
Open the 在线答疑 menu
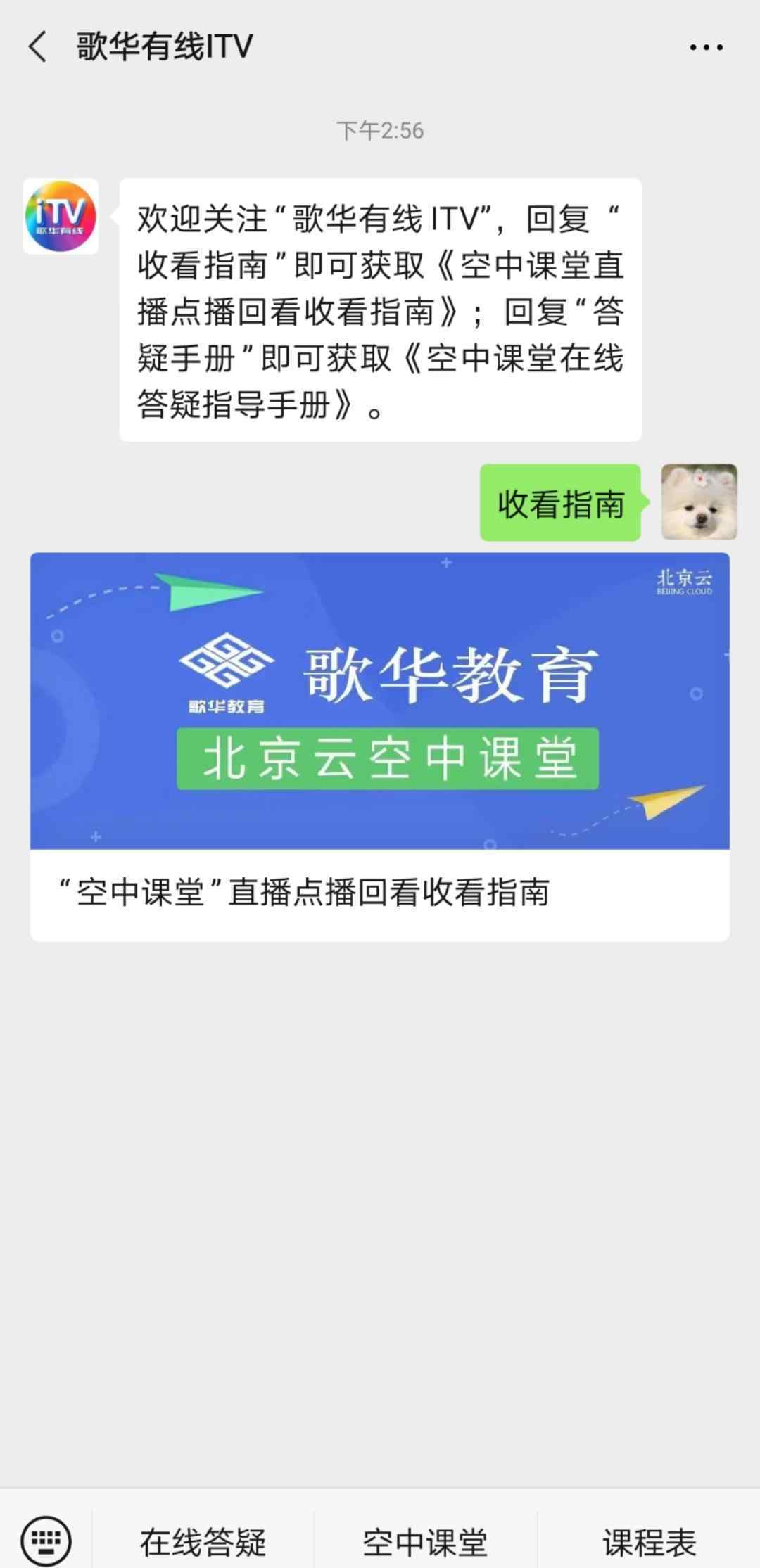(x=203, y=1541)
